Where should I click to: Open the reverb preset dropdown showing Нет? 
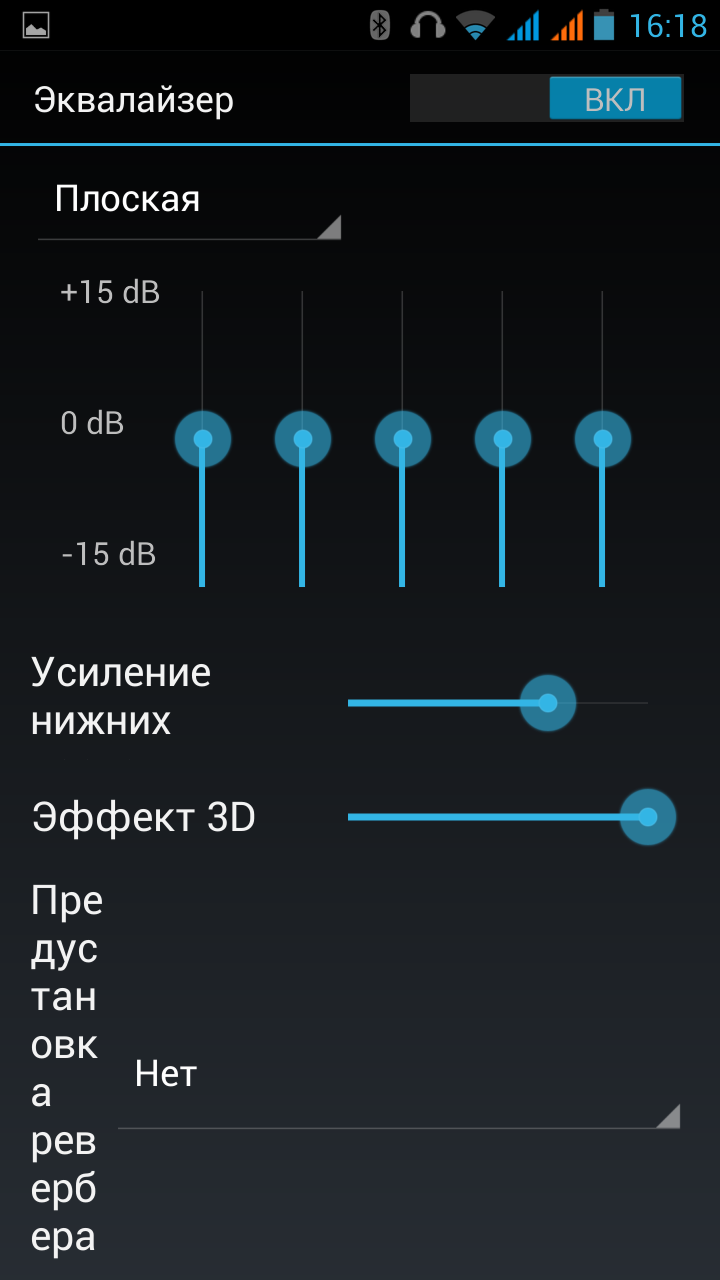click(398, 1076)
